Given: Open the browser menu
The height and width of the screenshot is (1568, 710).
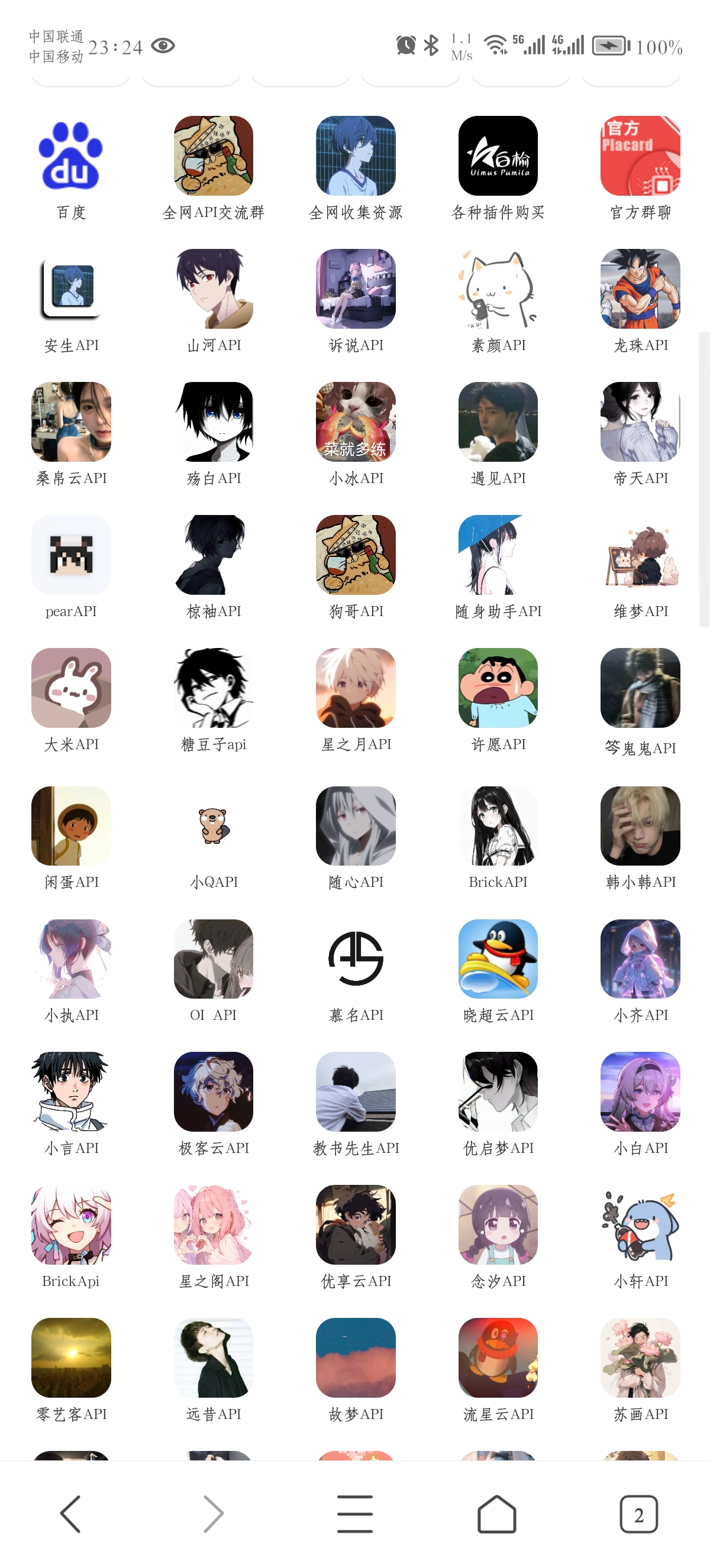Looking at the screenshot, I should click(x=355, y=1513).
